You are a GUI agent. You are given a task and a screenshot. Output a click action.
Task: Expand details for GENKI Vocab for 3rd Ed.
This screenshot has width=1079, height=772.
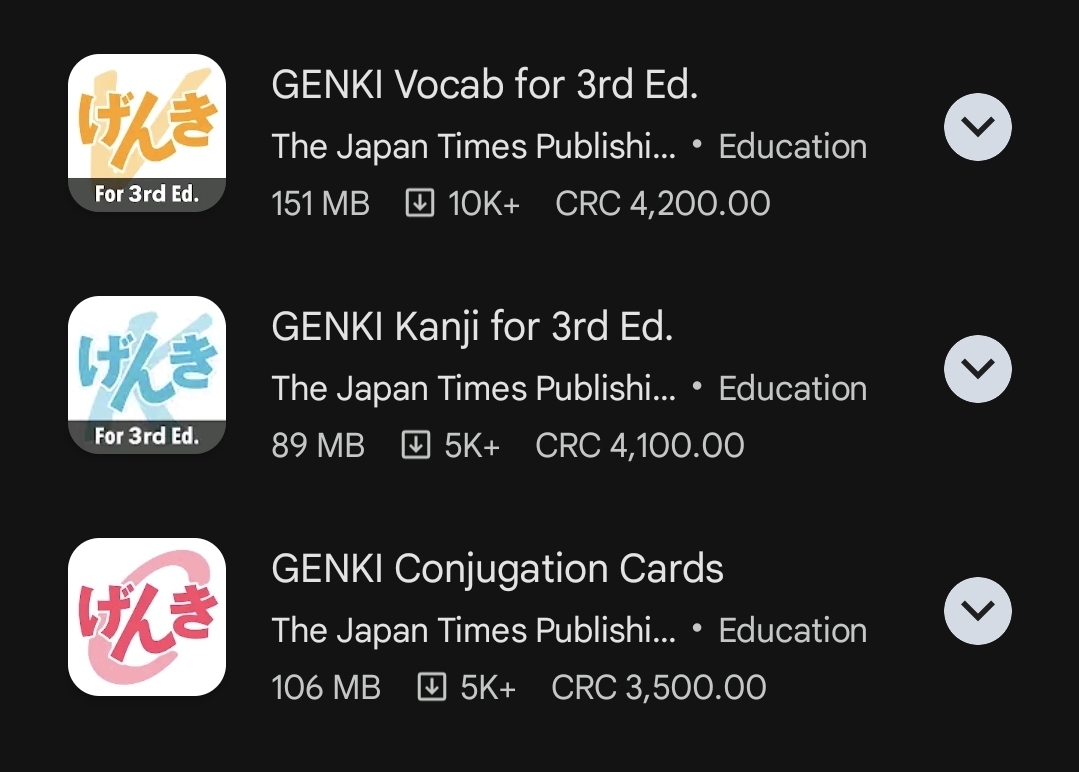978,127
